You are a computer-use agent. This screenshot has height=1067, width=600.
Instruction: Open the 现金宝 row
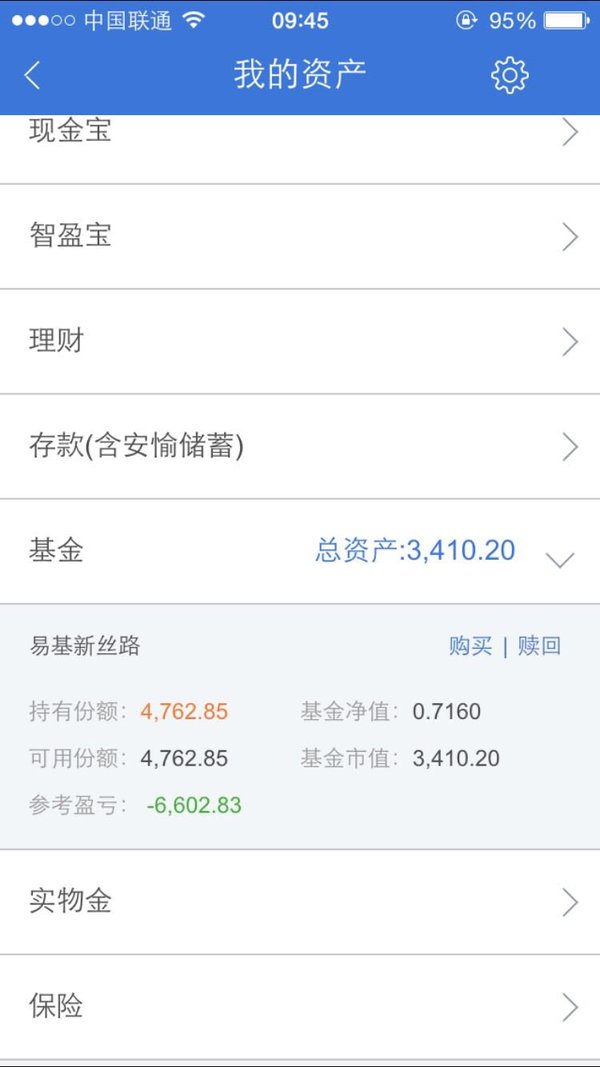[300, 149]
